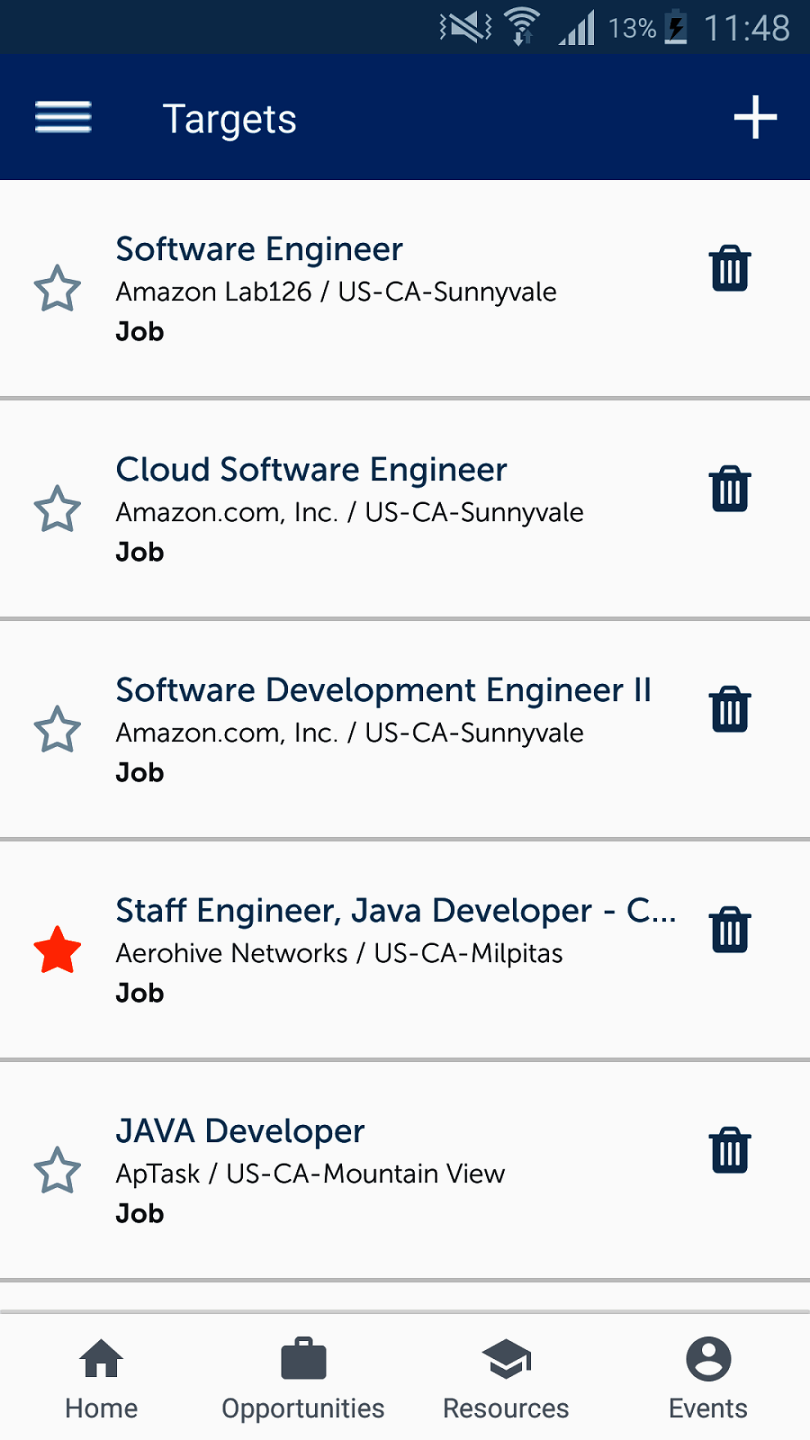
Task: Switch to the Opportunities tab
Action: pos(303,1380)
